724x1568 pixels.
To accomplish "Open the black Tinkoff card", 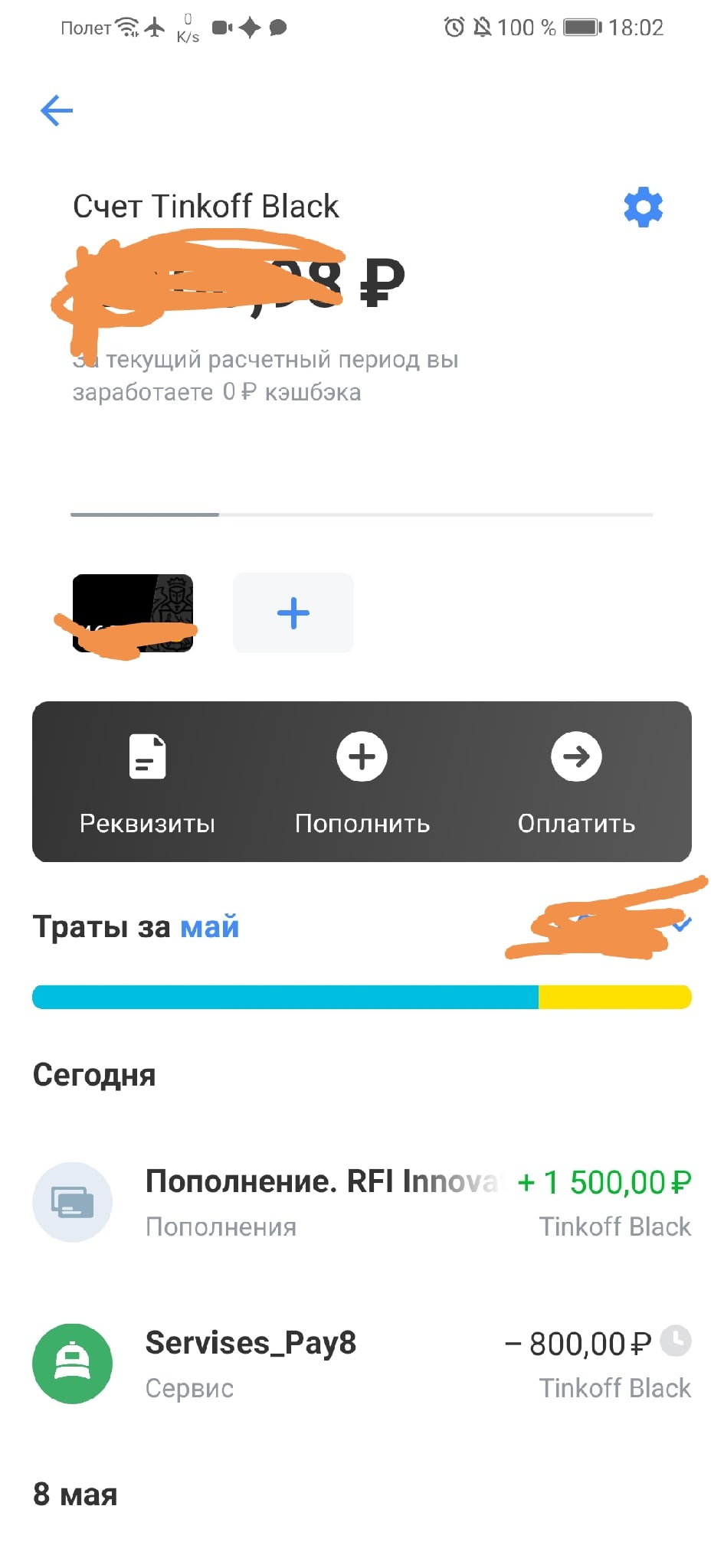I will pyautogui.click(x=133, y=612).
